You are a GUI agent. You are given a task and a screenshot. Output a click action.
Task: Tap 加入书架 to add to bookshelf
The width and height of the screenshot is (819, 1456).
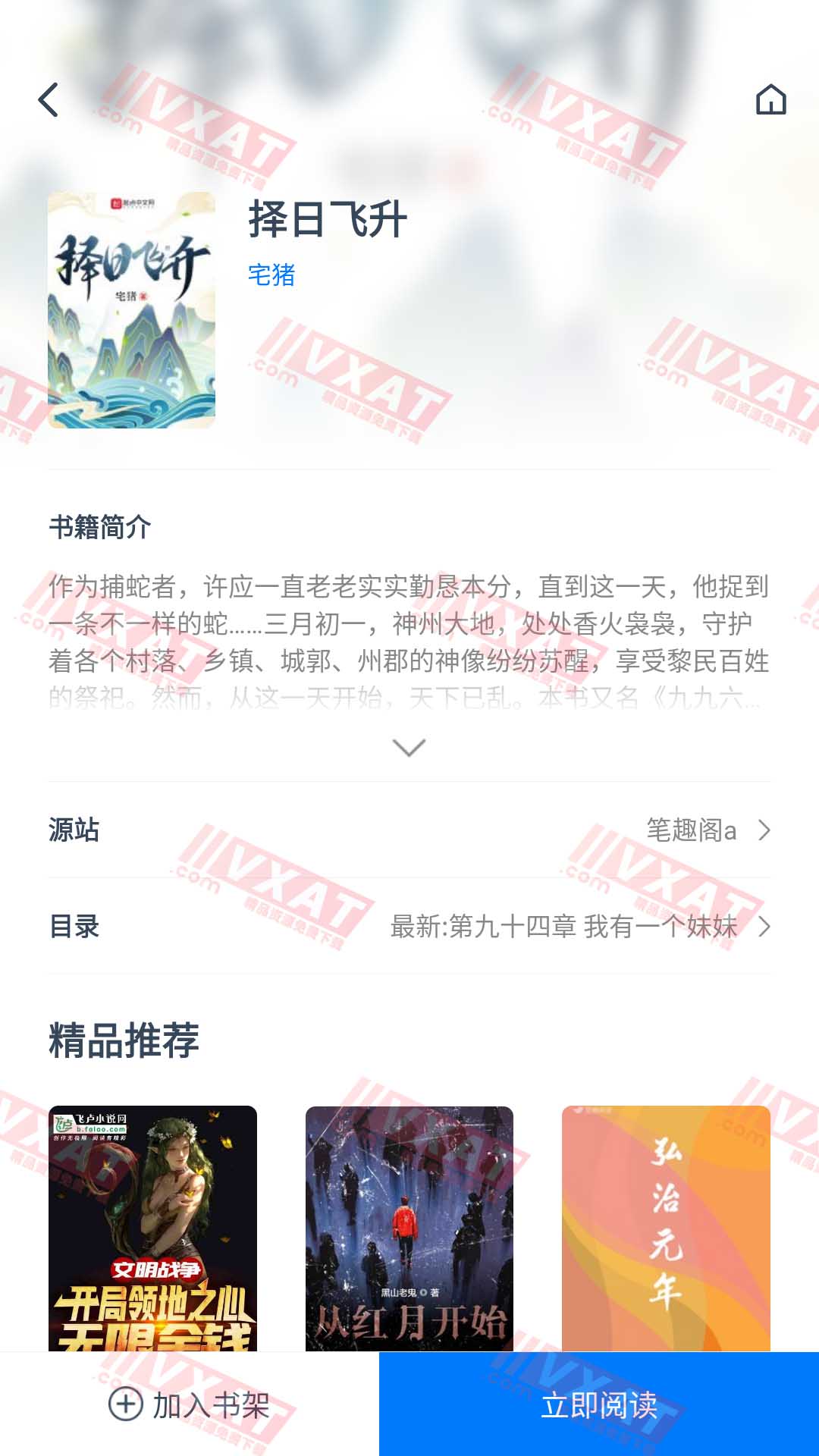(190, 1405)
